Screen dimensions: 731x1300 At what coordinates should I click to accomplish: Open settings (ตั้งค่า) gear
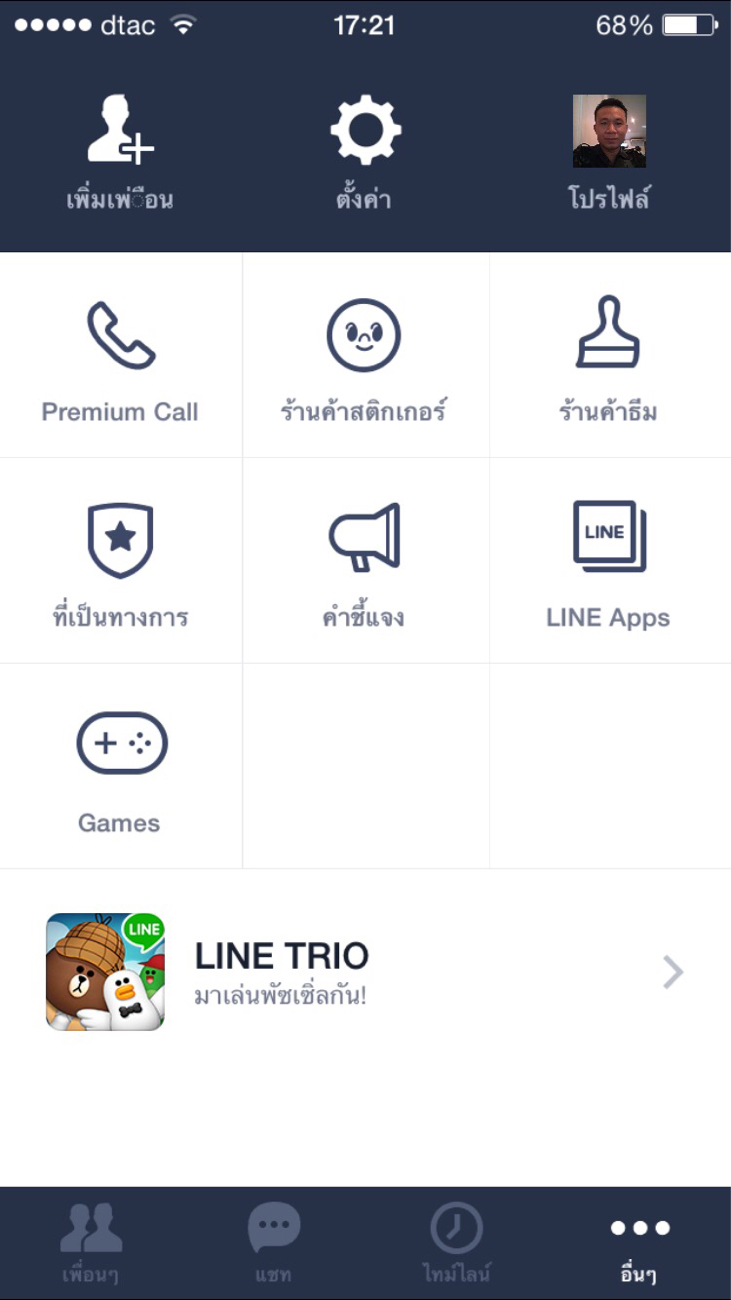click(364, 150)
